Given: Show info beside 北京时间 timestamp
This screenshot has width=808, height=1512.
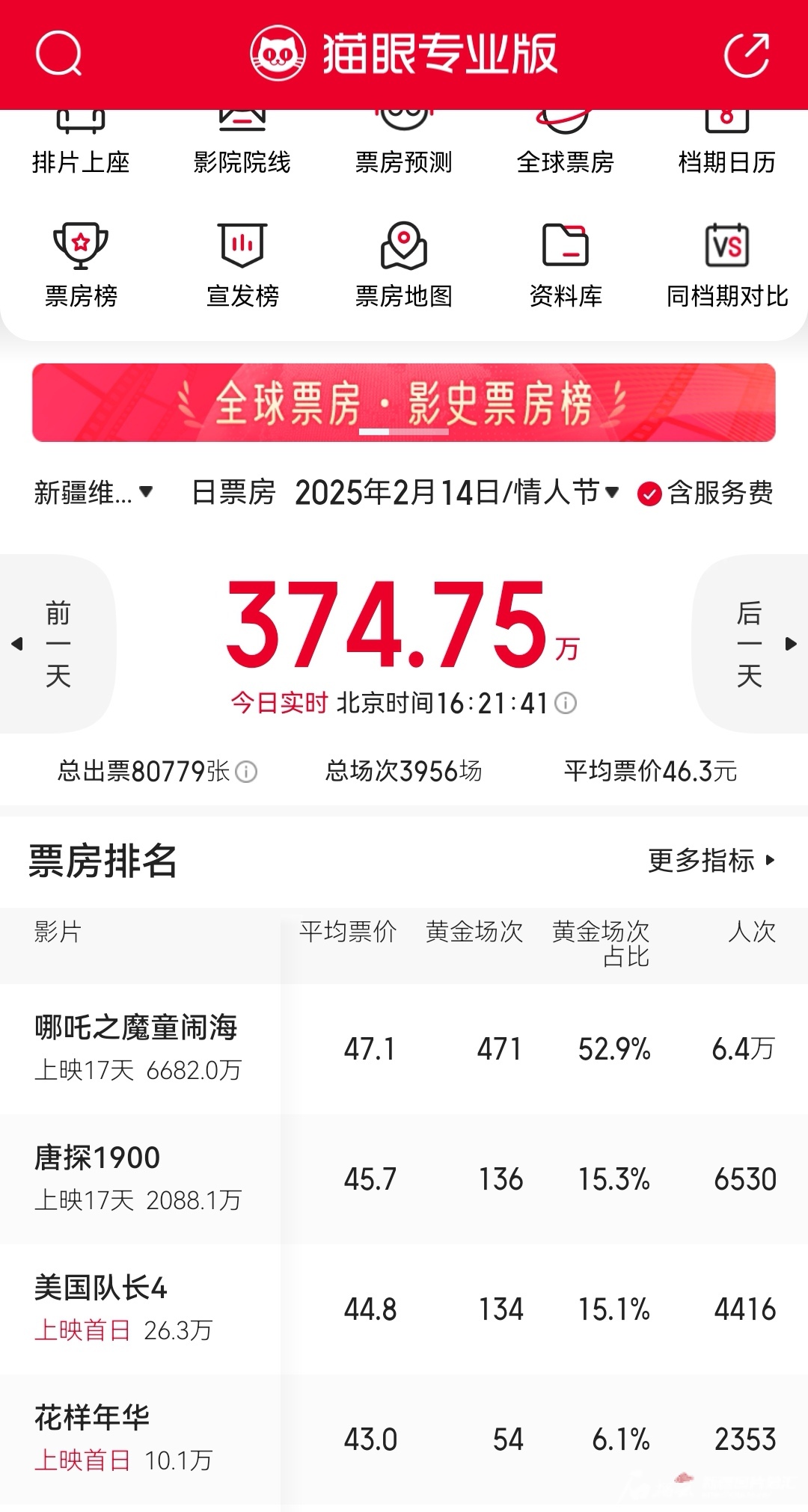Looking at the screenshot, I should coord(566,703).
